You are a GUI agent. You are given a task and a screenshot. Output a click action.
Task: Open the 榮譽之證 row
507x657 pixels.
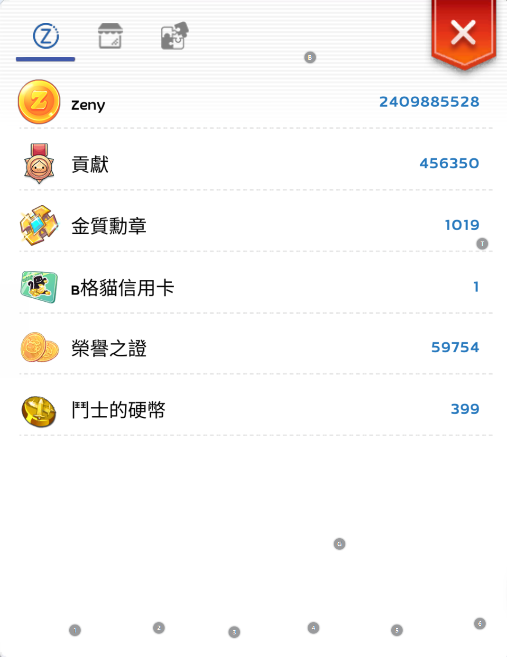(256, 347)
